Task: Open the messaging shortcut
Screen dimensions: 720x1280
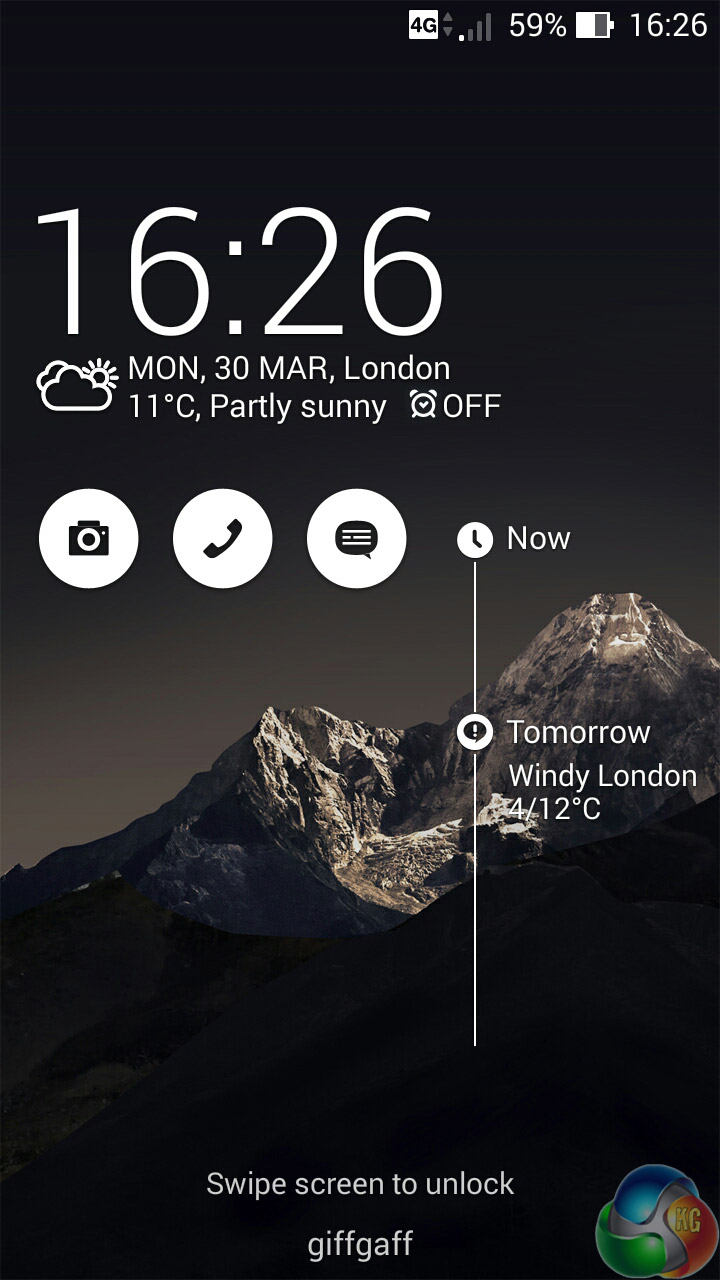Action: click(x=356, y=539)
